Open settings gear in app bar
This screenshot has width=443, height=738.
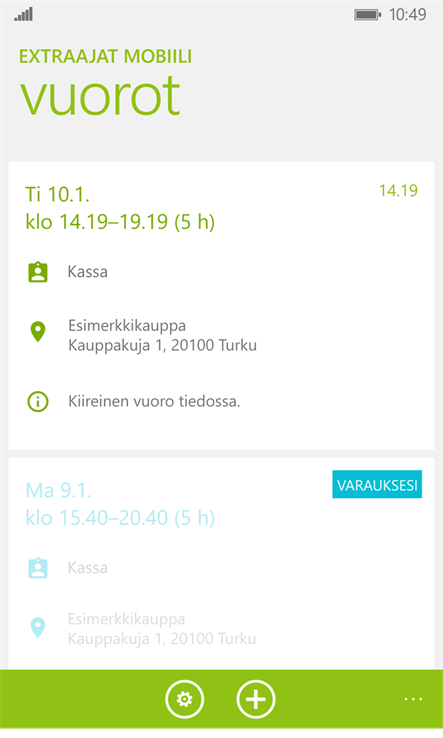click(185, 699)
